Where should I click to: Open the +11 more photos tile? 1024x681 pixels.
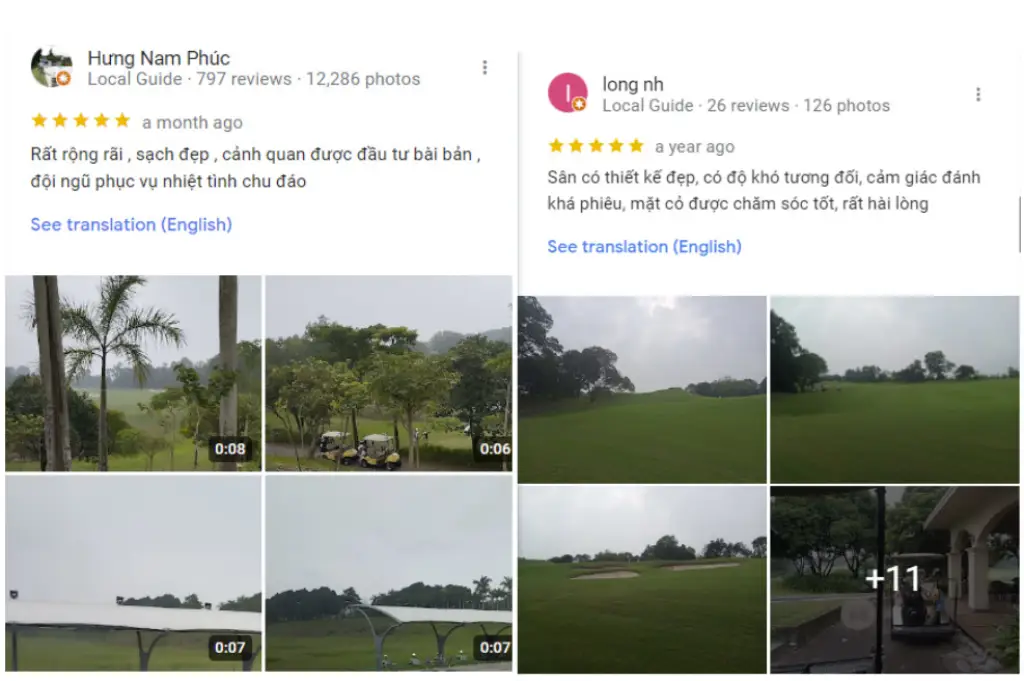(893, 578)
